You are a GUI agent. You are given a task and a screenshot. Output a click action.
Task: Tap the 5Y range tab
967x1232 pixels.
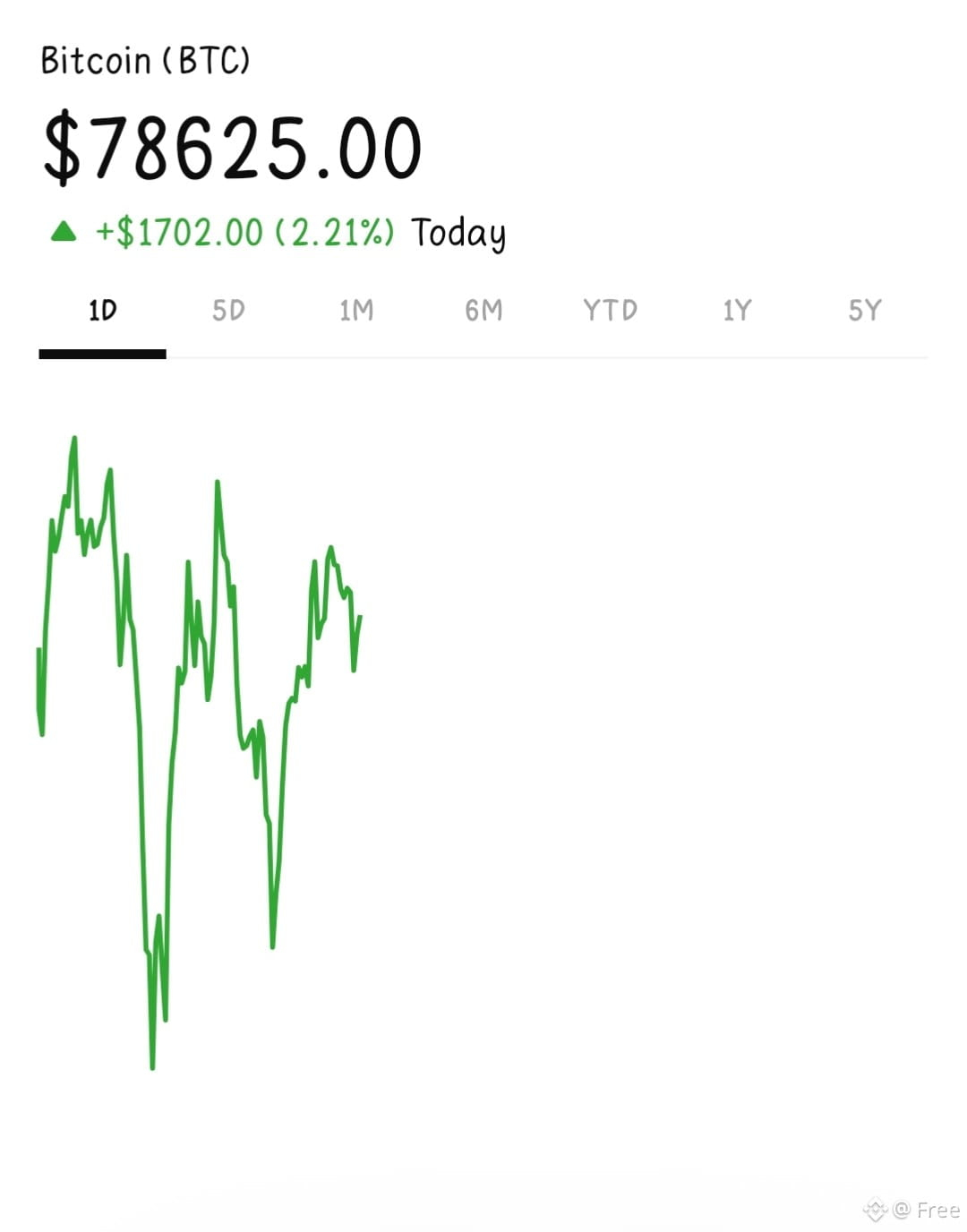point(865,311)
